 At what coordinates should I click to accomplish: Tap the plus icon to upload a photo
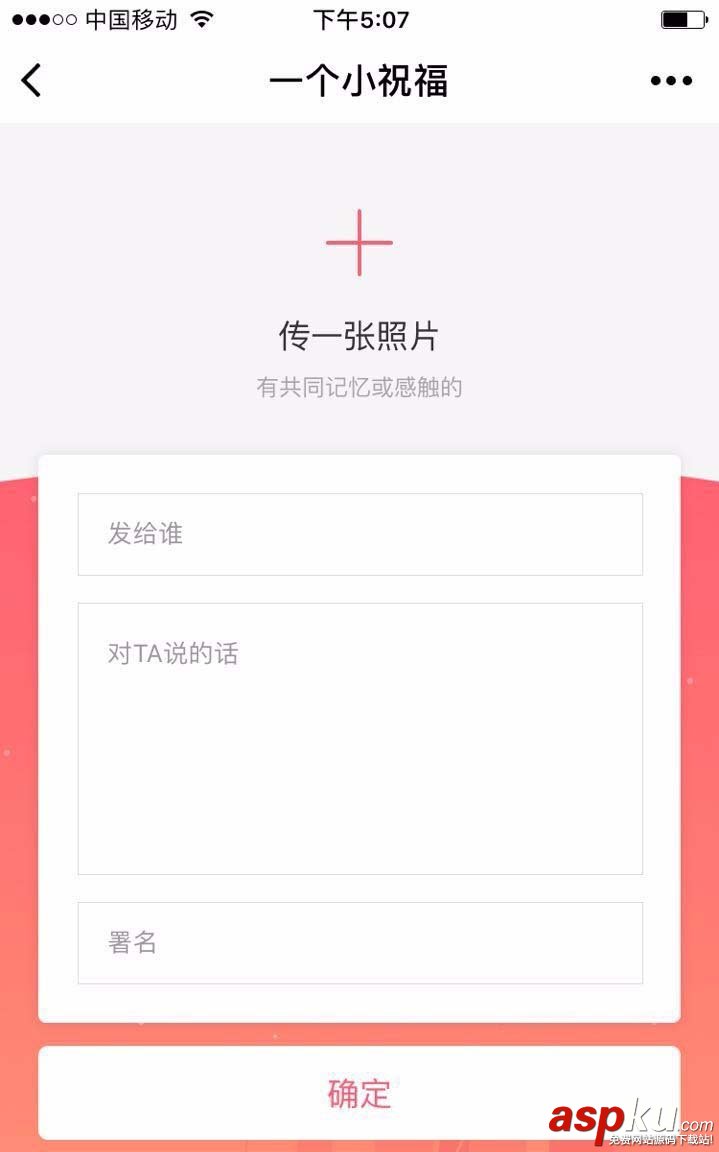coord(359,243)
